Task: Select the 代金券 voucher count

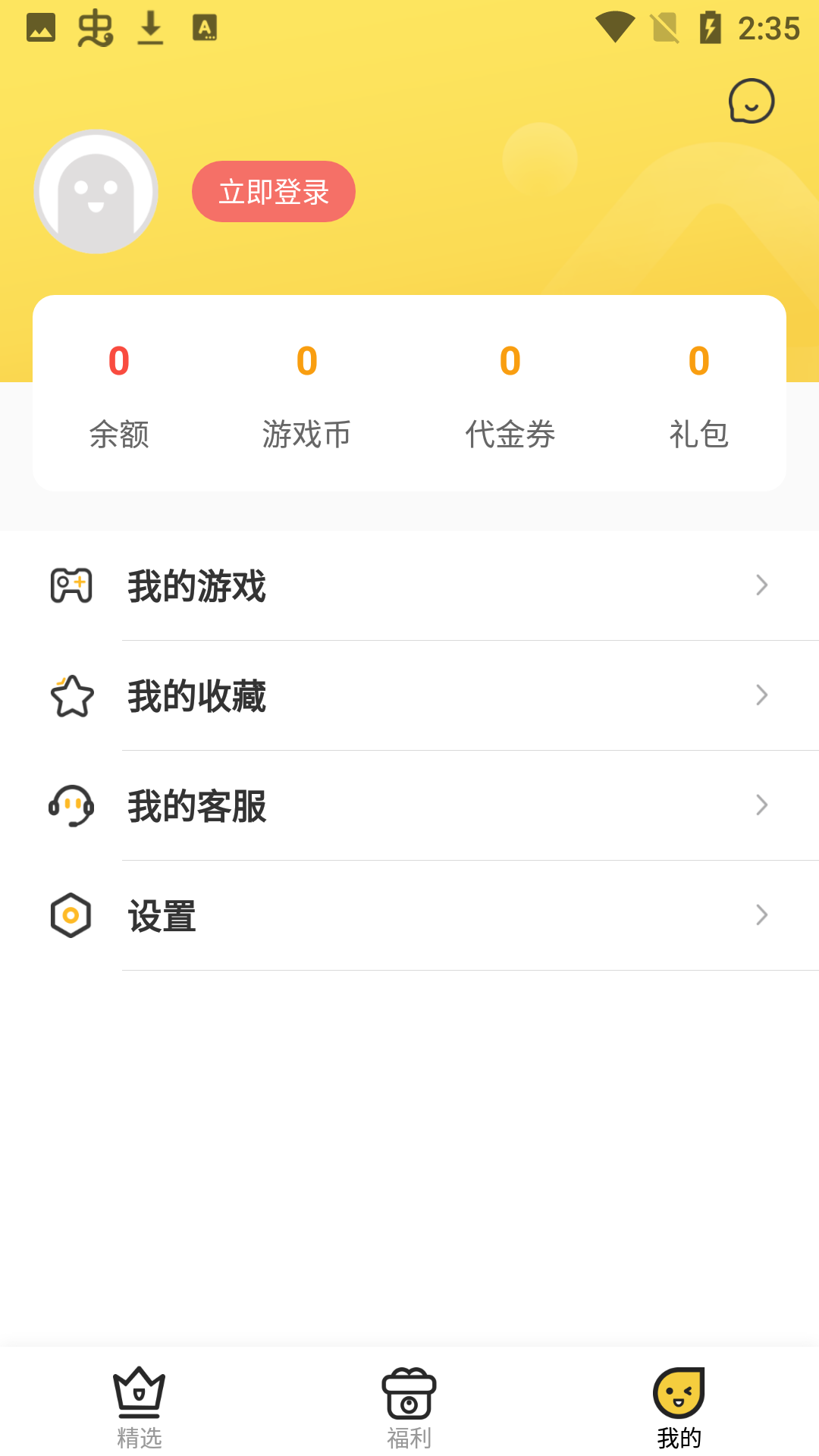Action: point(510,394)
